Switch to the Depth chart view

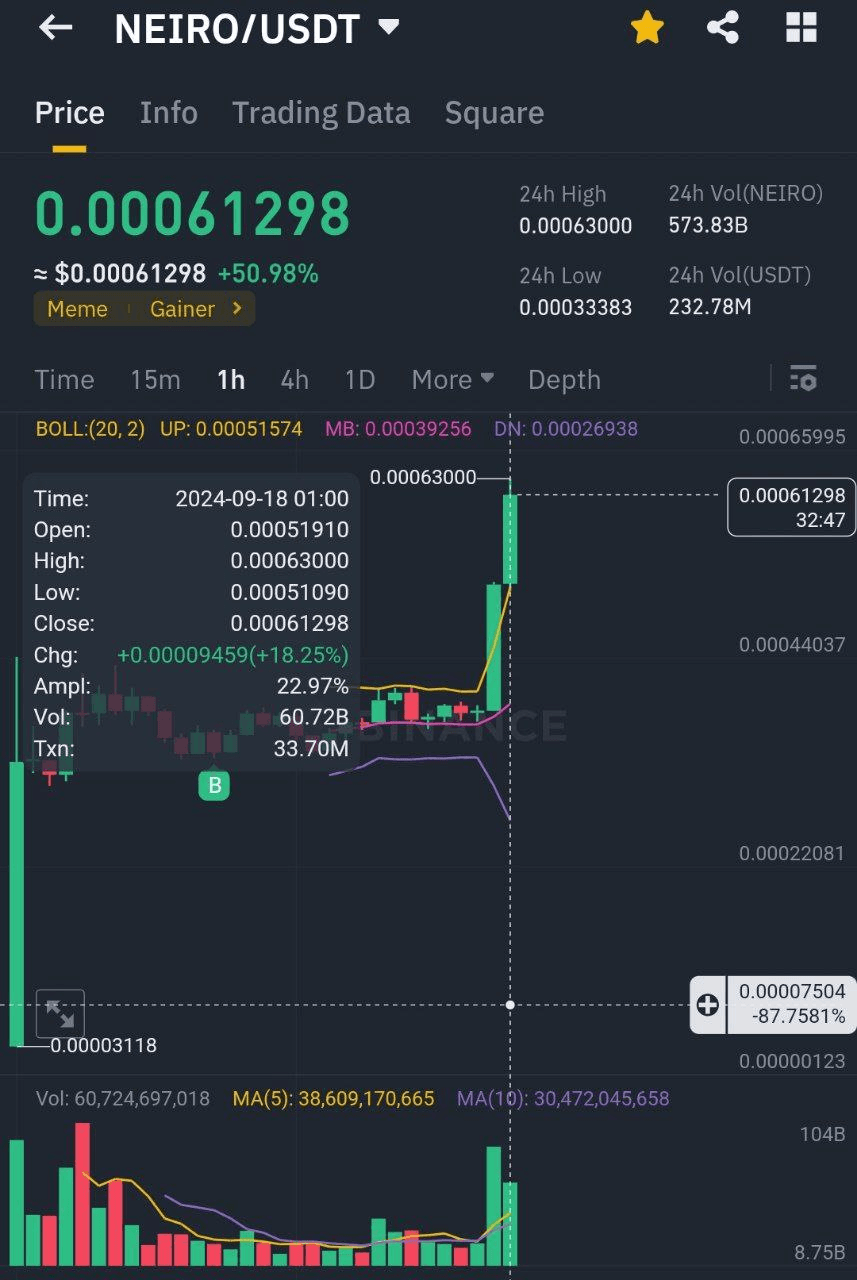coord(564,380)
